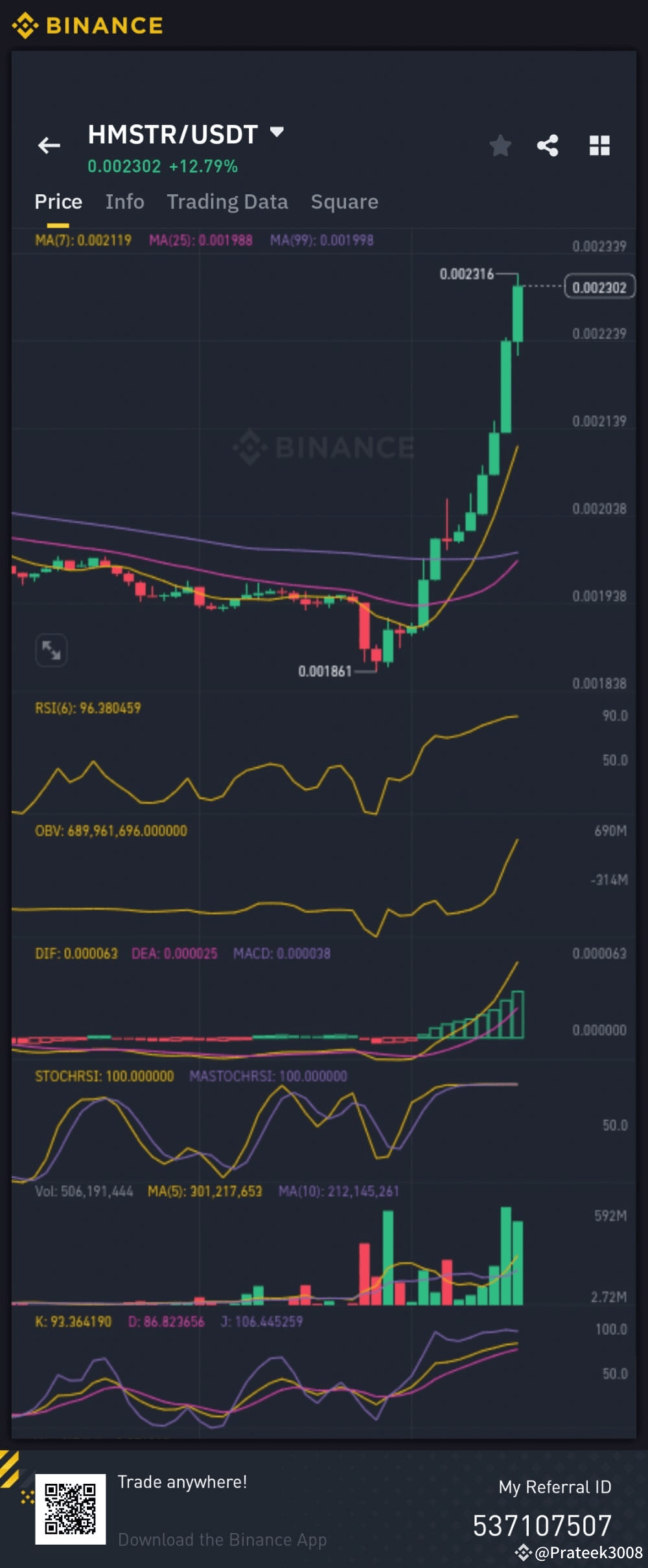Tap the back arrow icon
648x1568 pixels.
coord(49,146)
